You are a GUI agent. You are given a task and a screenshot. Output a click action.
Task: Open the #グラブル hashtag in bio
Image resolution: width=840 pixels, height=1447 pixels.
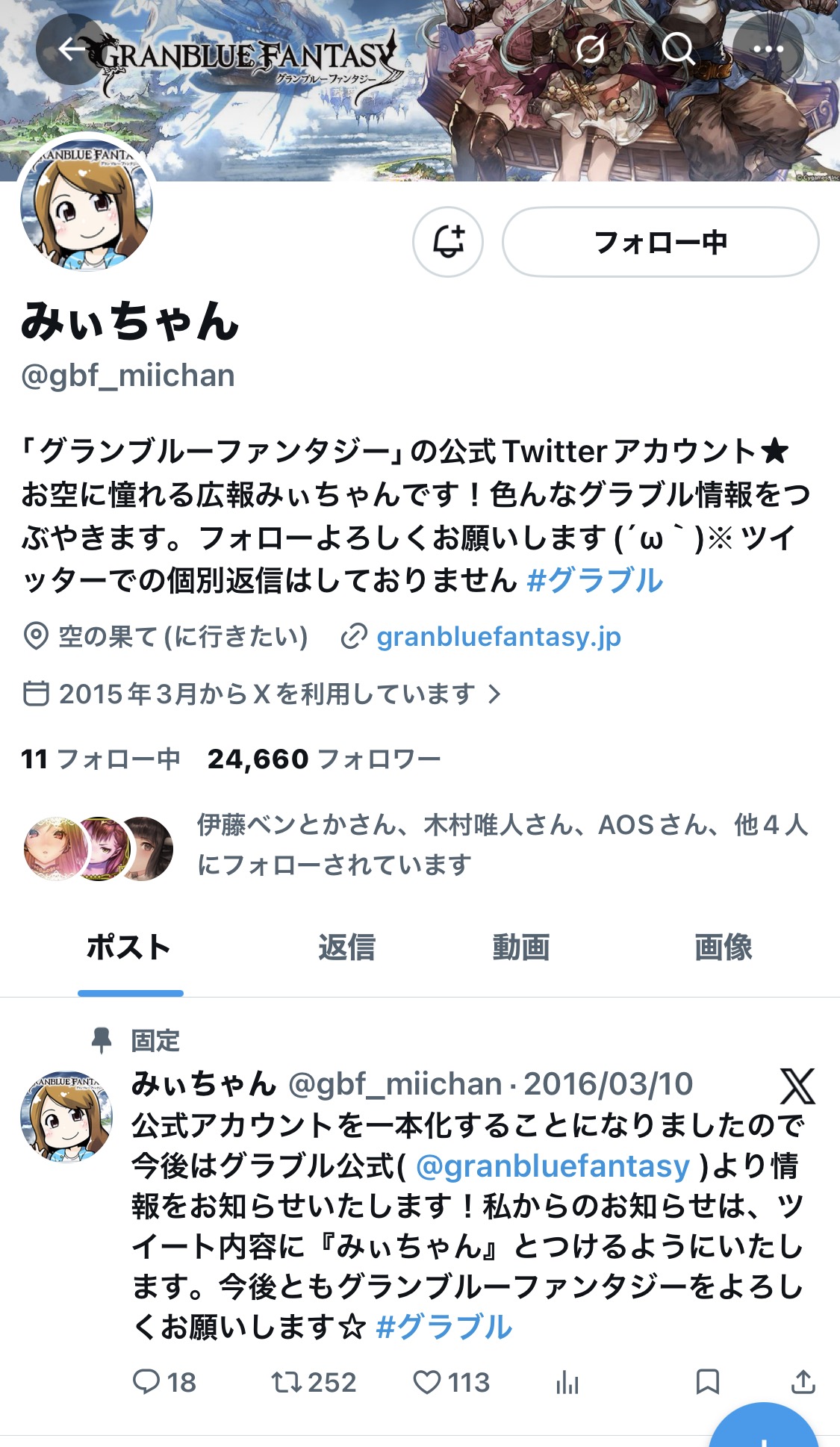594,580
